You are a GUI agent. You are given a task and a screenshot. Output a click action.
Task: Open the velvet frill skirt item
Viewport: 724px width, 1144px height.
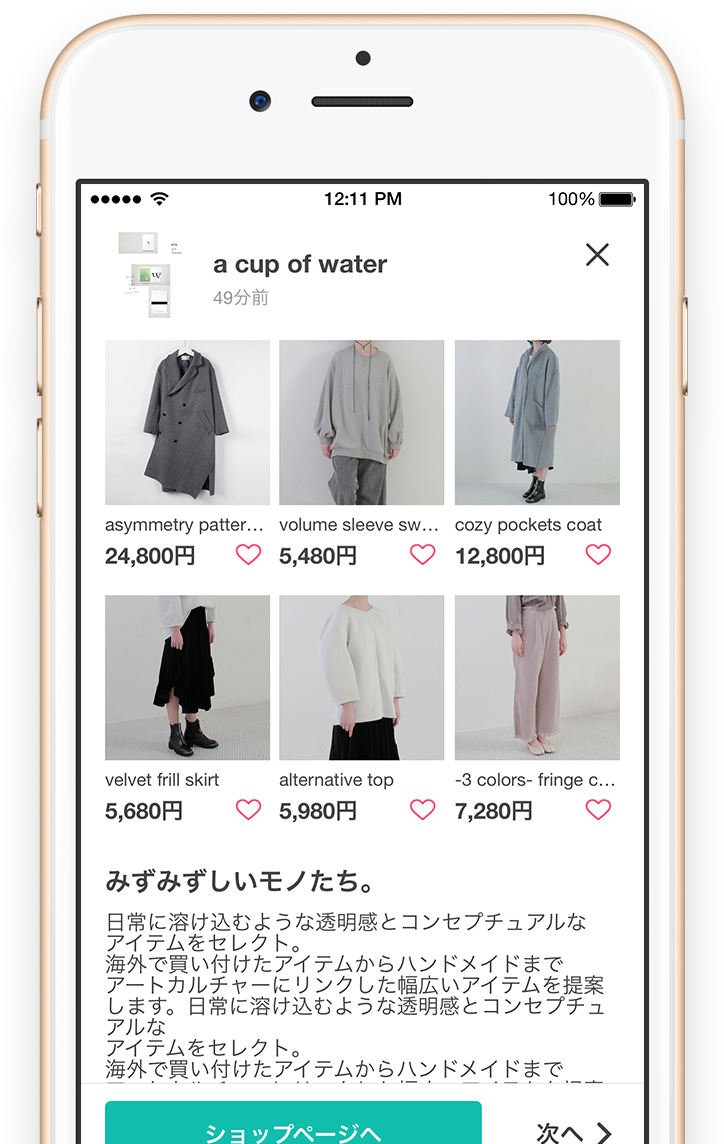(187, 678)
